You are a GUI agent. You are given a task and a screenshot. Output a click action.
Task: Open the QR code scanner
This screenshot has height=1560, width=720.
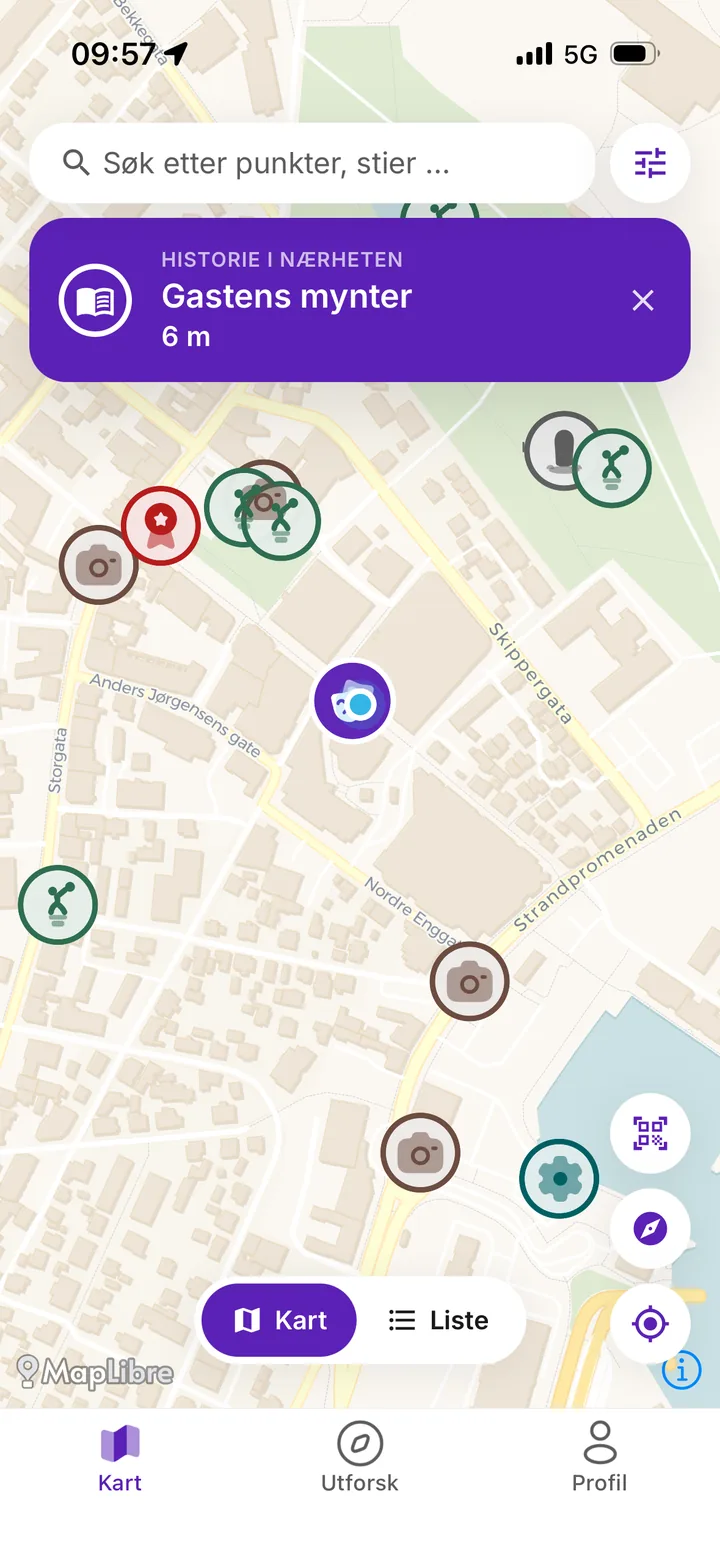click(x=650, y=1133)
